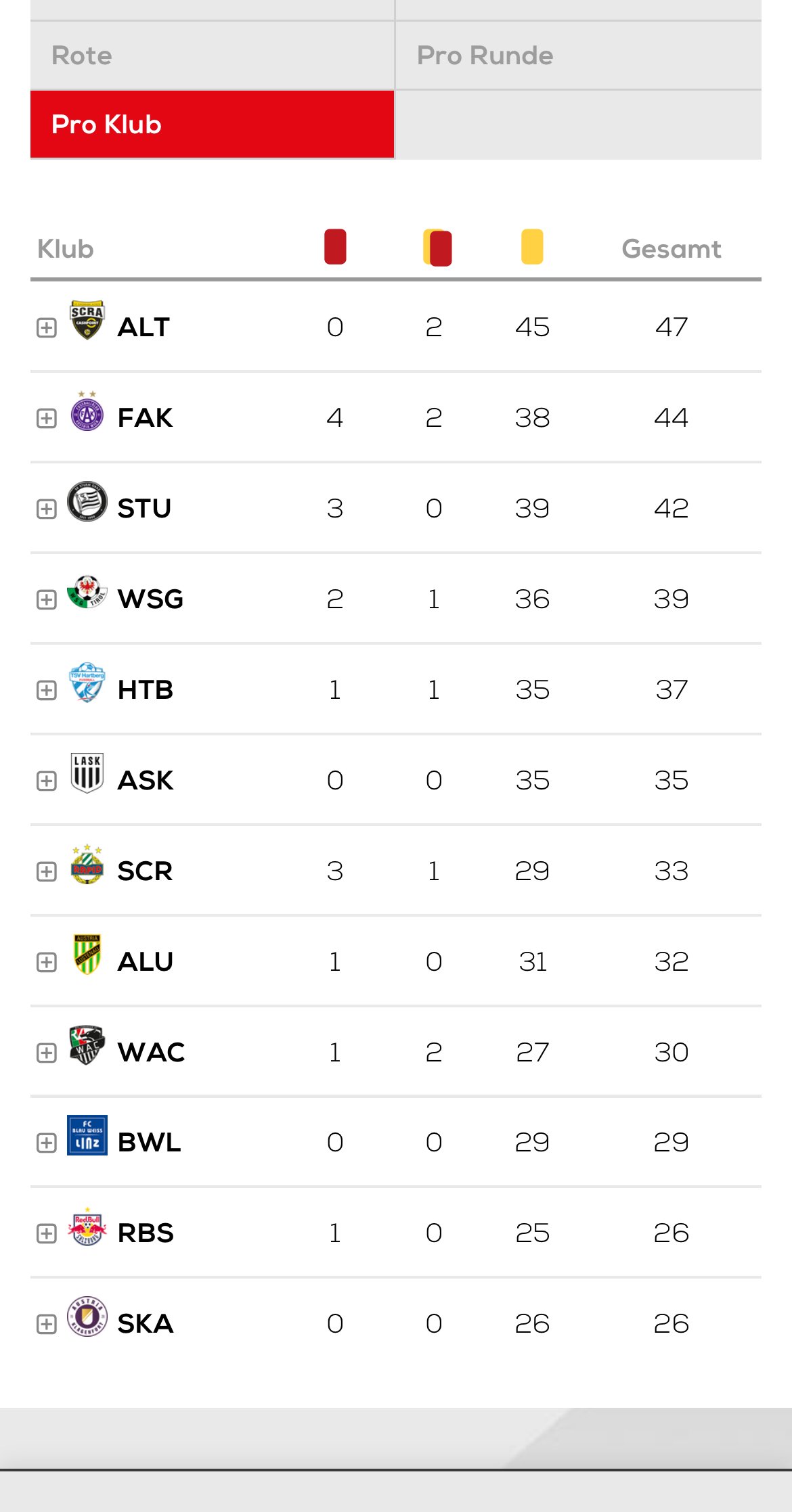Screen dimensions: 792x1512
Task: Expand the ASK club row
Action: 46,781
